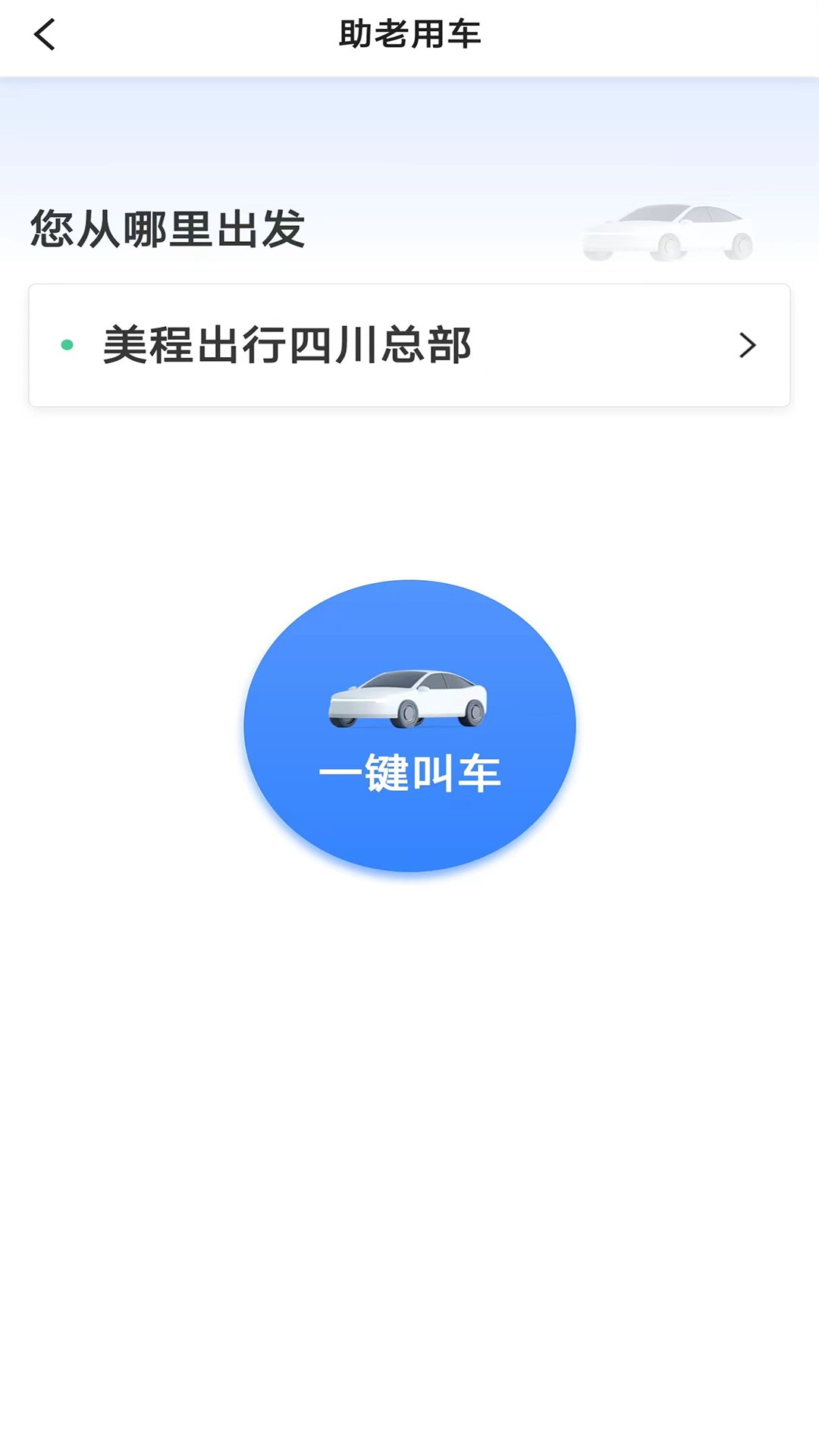Viewport: 819px width, 1456px height.
Task: Go back from 助老用车 page
Action: (45, 35)
